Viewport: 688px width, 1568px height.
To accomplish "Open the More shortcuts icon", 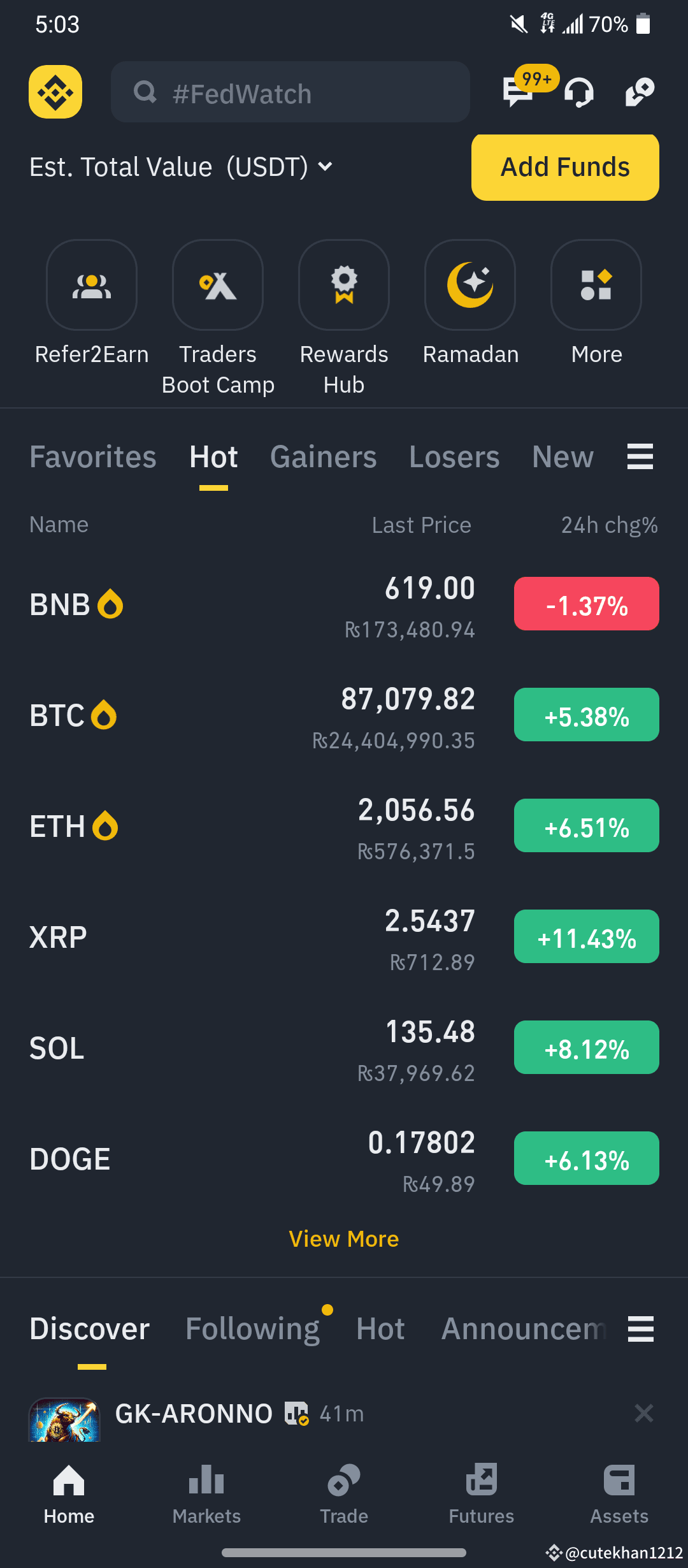I will pyautogui.click(x=596, y=285).
